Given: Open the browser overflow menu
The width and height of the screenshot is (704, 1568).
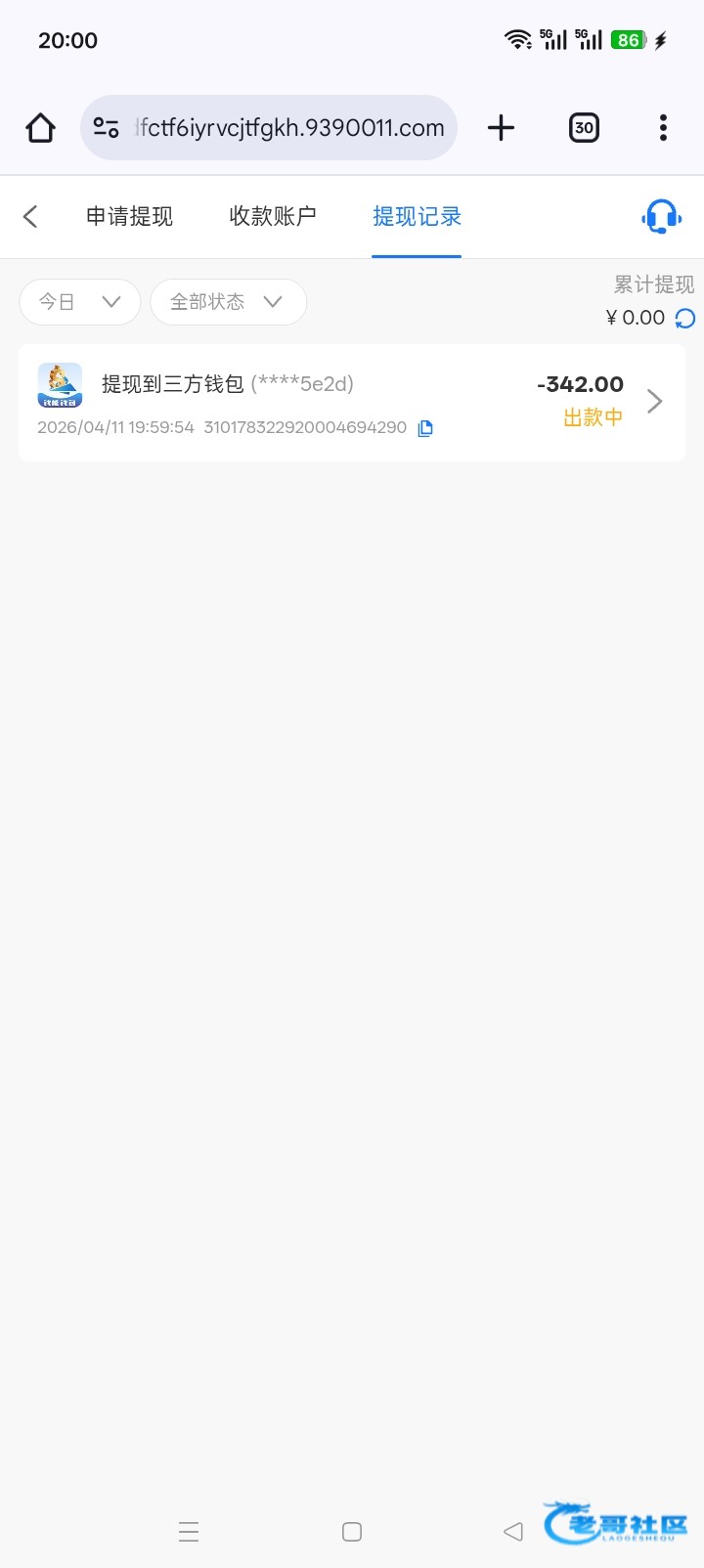Looking at the screenshot, I should pos(663,128).
